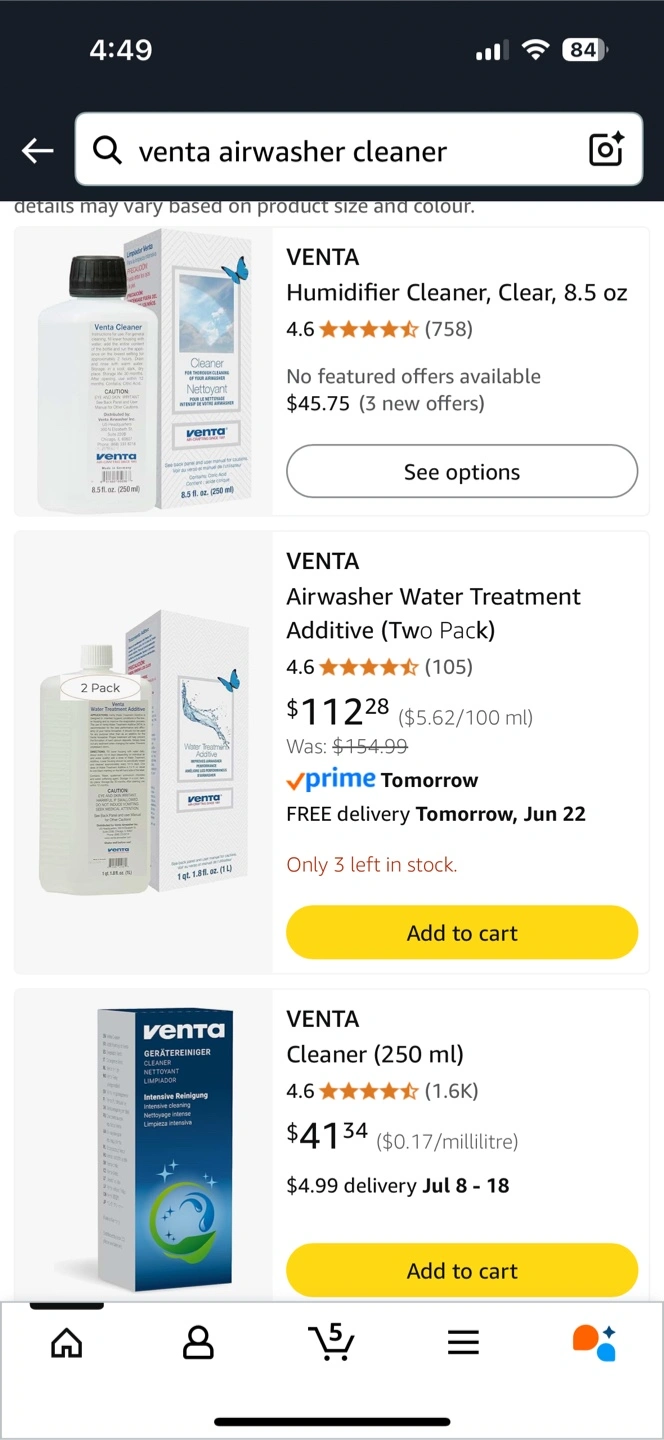Tap the venta airwasher cleaner search field
Screen dimensions: 664x1440
click(340, 151)
